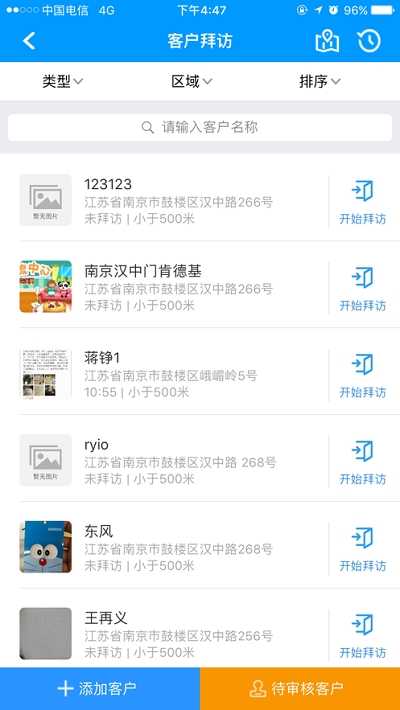Viewport: 400px width, 710px height.
Task: Start visit for ryio
Action: click(363, 461)
